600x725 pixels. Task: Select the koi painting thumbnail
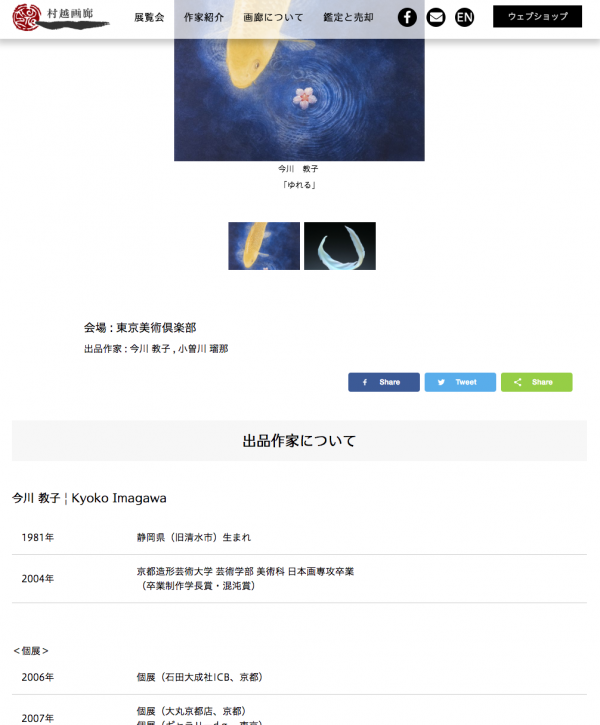tap(264, 246)
